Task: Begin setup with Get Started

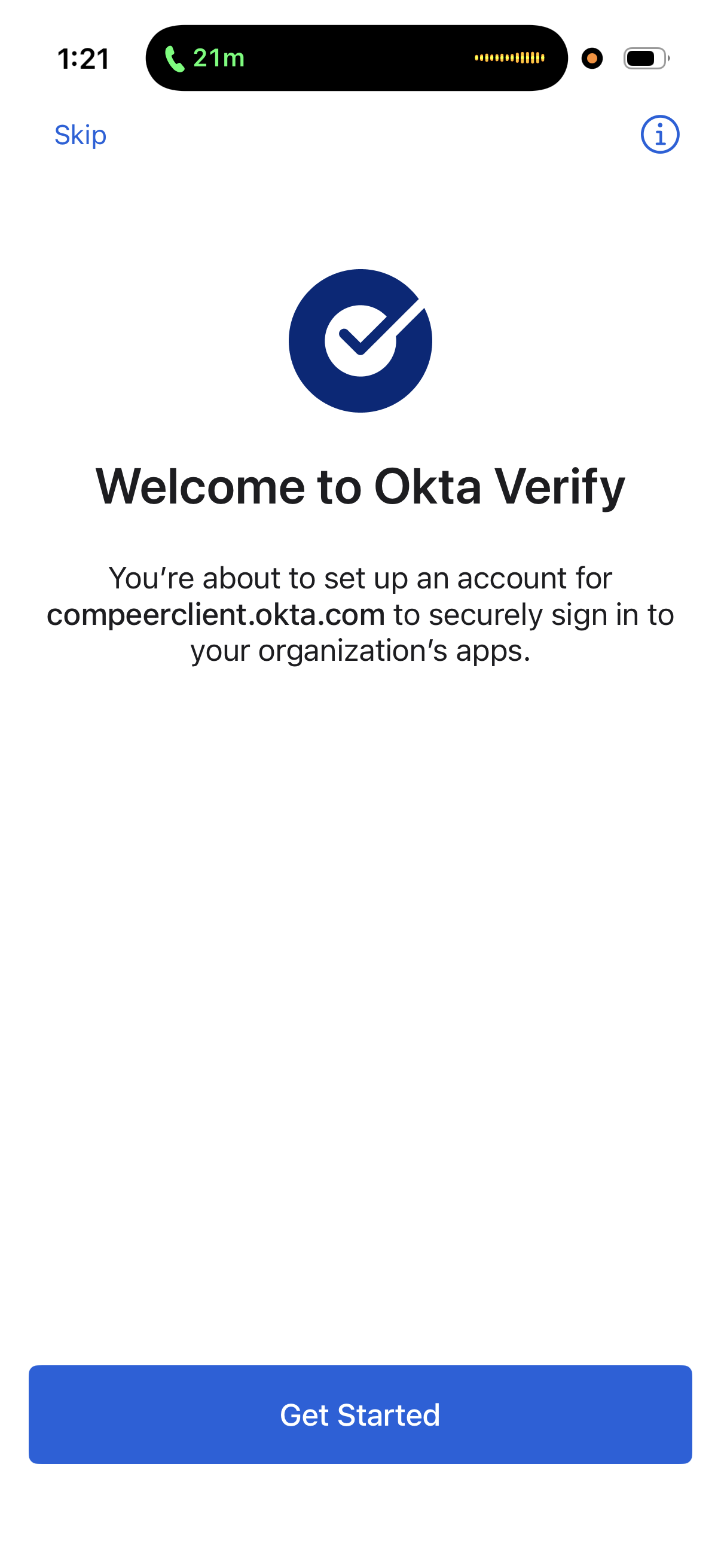Action: pos(360,1415)
